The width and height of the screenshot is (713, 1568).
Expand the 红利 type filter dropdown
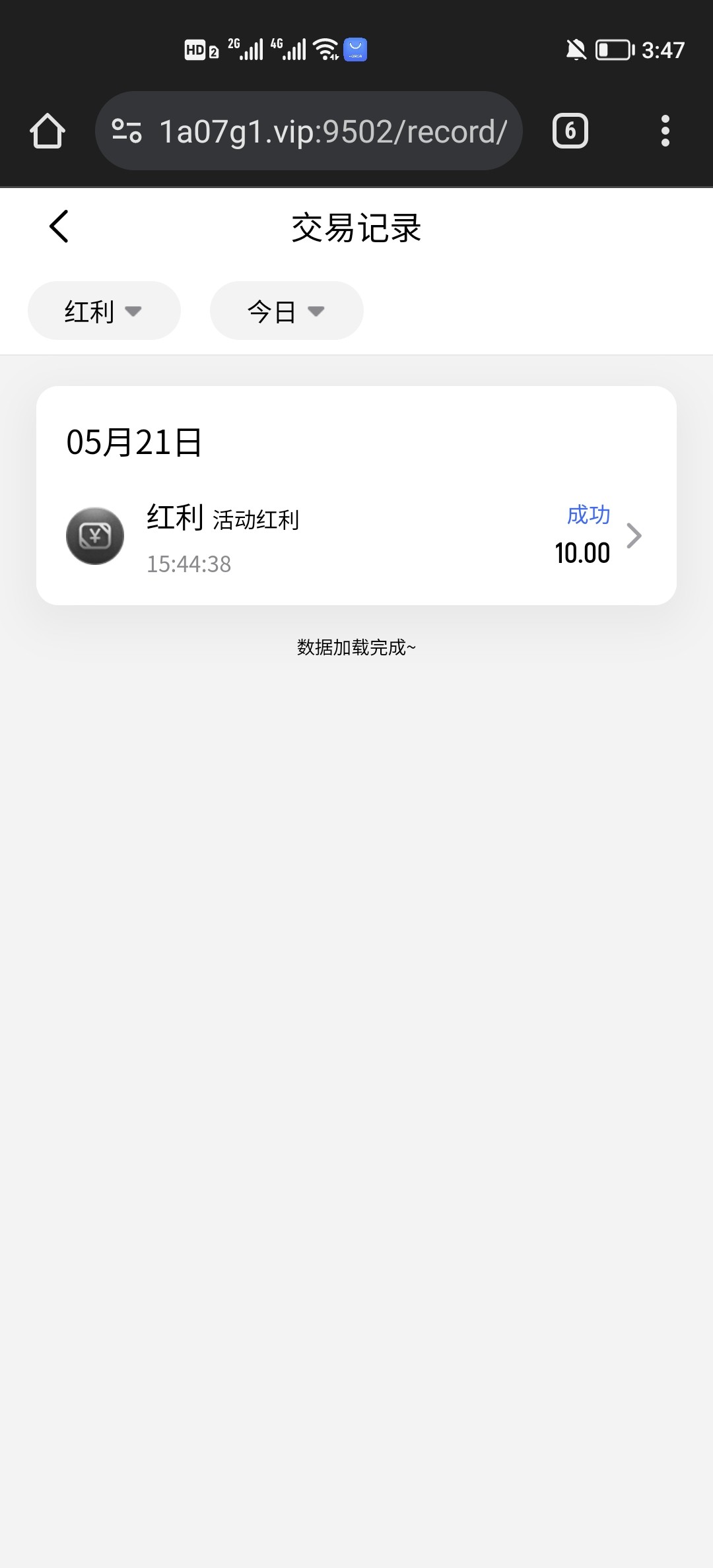click(x=104, y=311)
